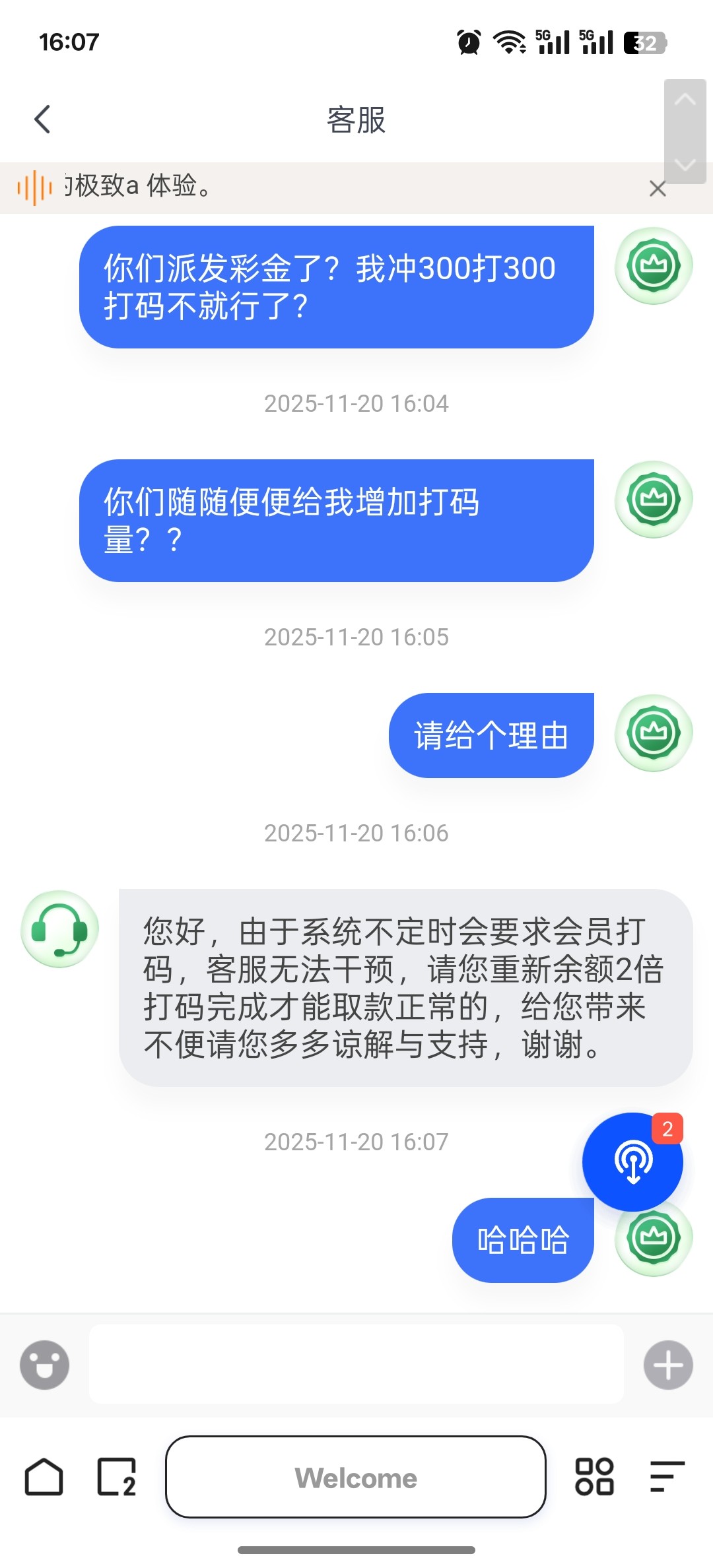
Task: Open the browser menu lines icon
Action: pyautogui.click(x=667, y=1477)
